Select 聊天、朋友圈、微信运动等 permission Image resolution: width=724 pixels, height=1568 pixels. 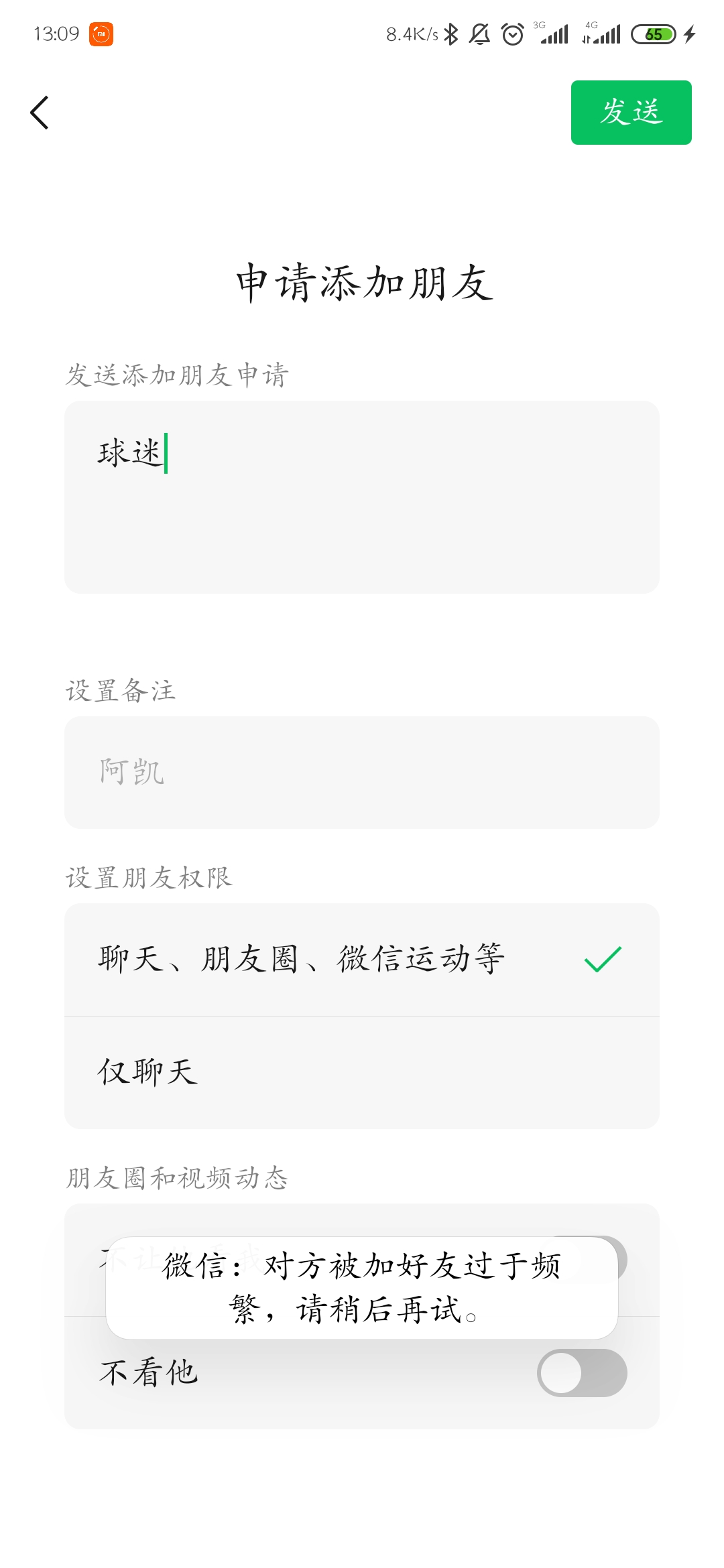click(362, 960)
